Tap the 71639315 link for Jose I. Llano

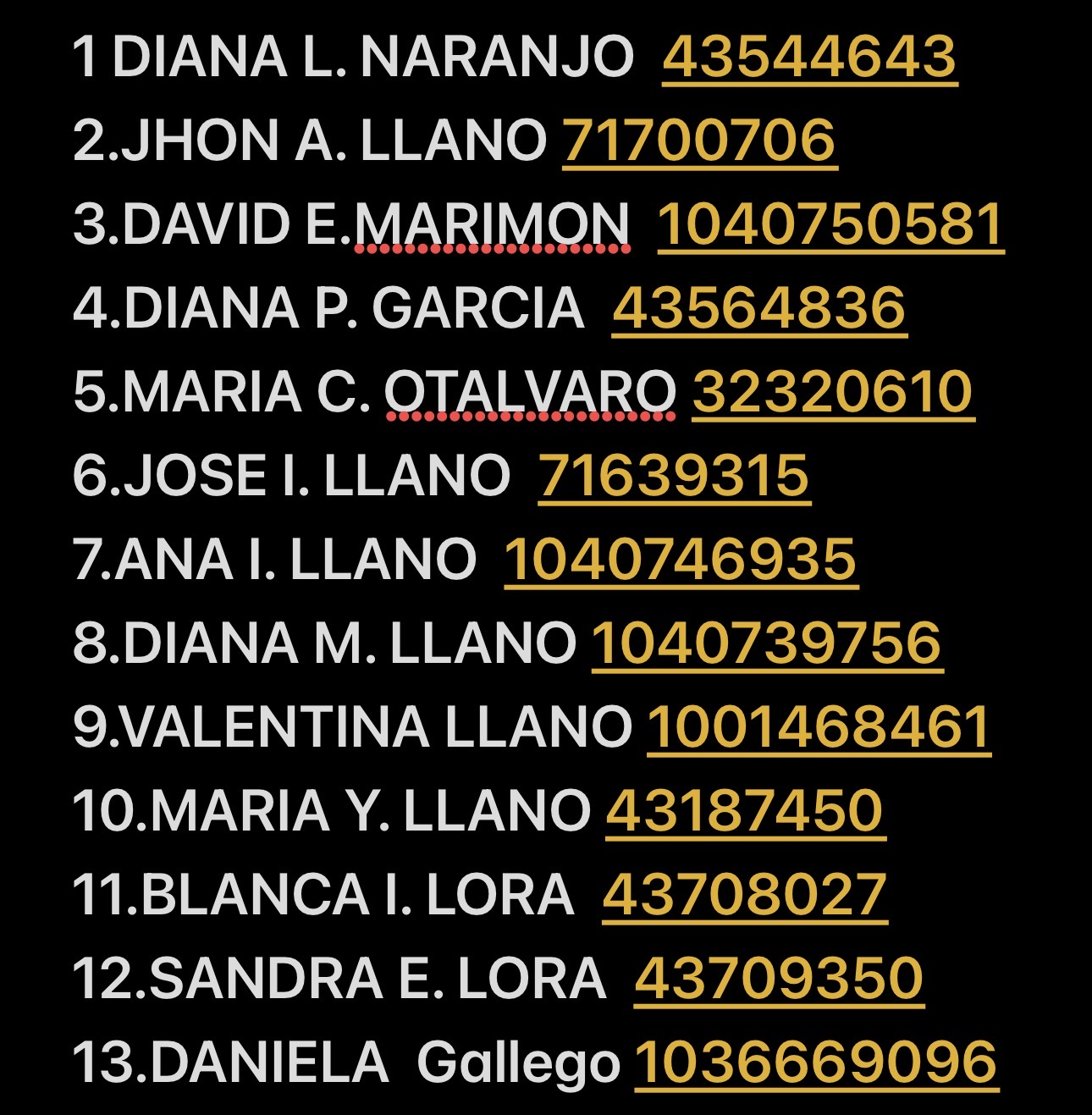(x=674, y=476)
